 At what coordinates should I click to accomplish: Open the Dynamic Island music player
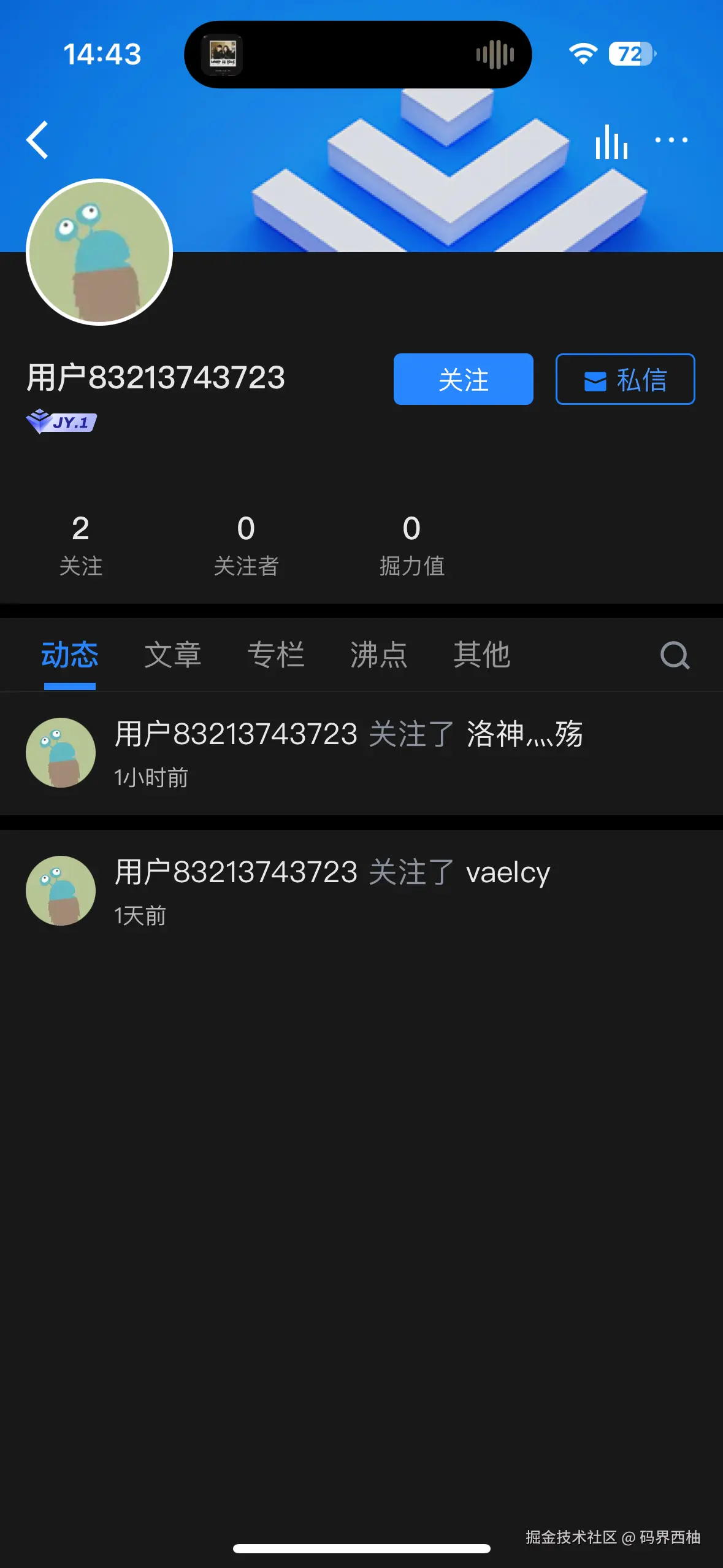tap(361, 53)
